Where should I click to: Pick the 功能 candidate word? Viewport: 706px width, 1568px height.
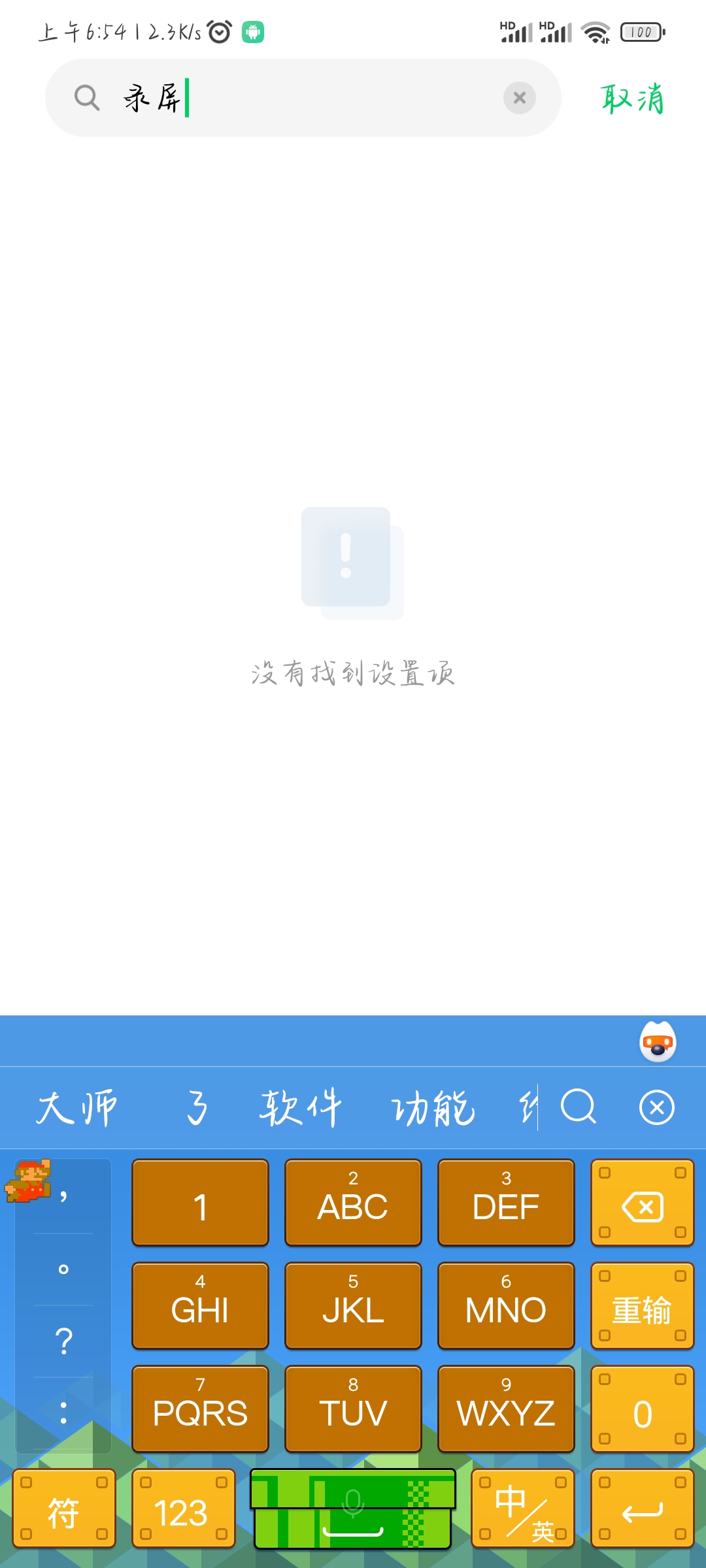[x=433, y=1108]
